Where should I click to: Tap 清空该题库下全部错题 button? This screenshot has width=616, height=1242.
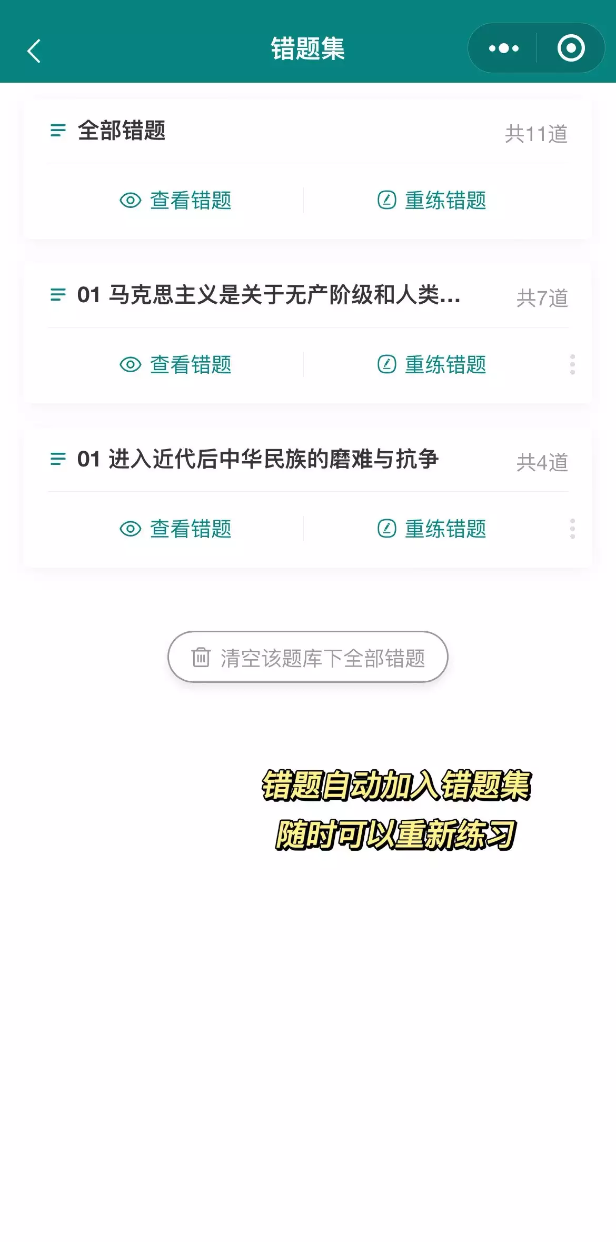(x=308, y=658)
